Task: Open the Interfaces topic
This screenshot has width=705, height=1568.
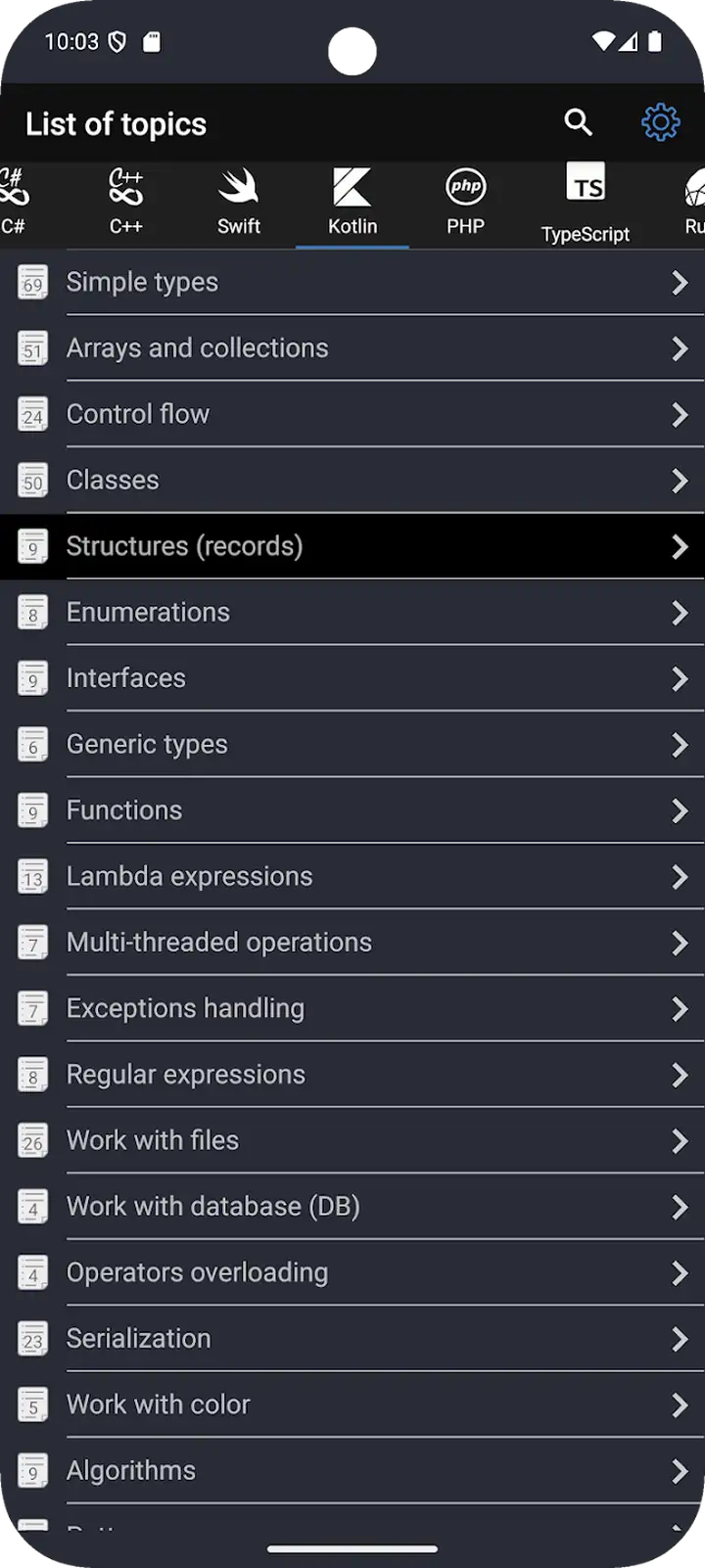Action: click(352, 678)
